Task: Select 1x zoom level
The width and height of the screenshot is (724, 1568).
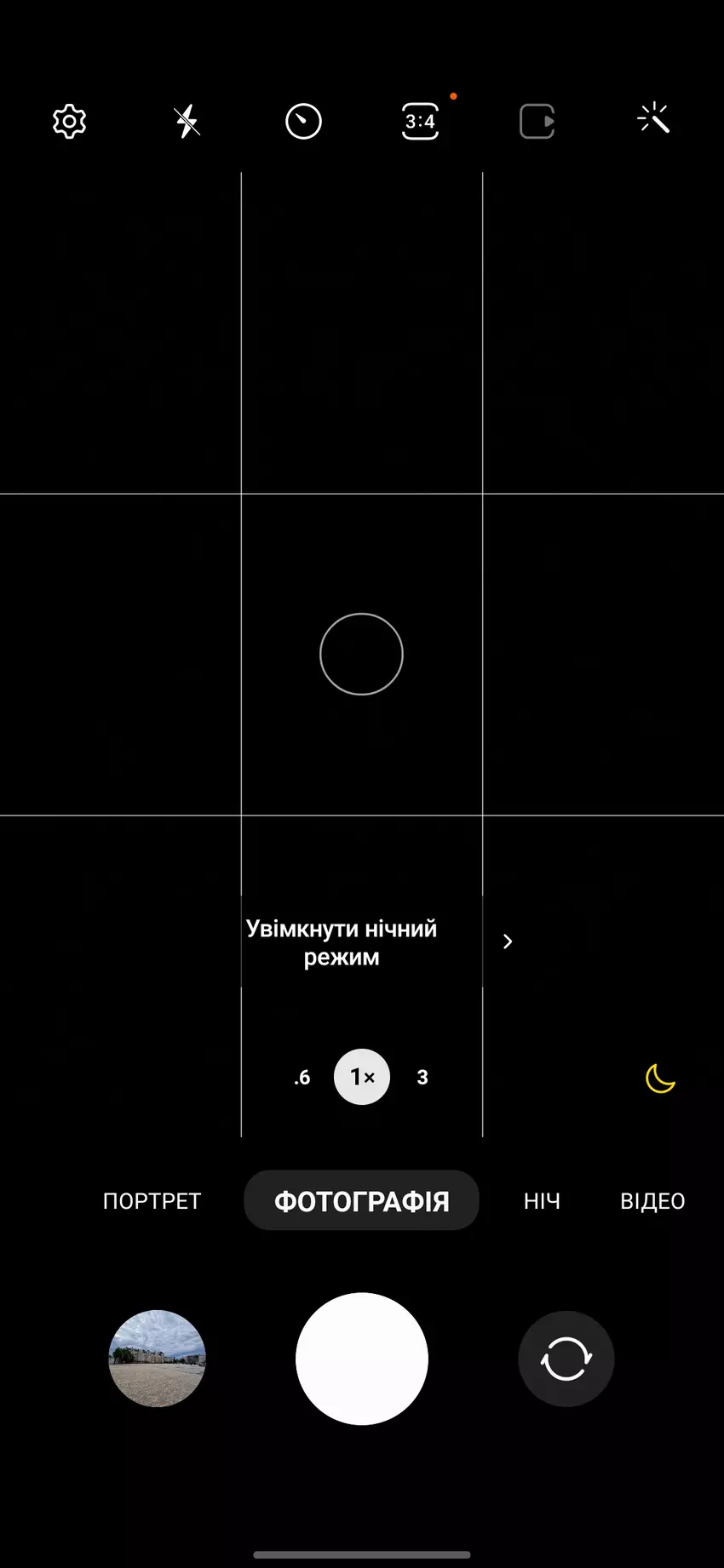Action: [x=362, y=1078]
